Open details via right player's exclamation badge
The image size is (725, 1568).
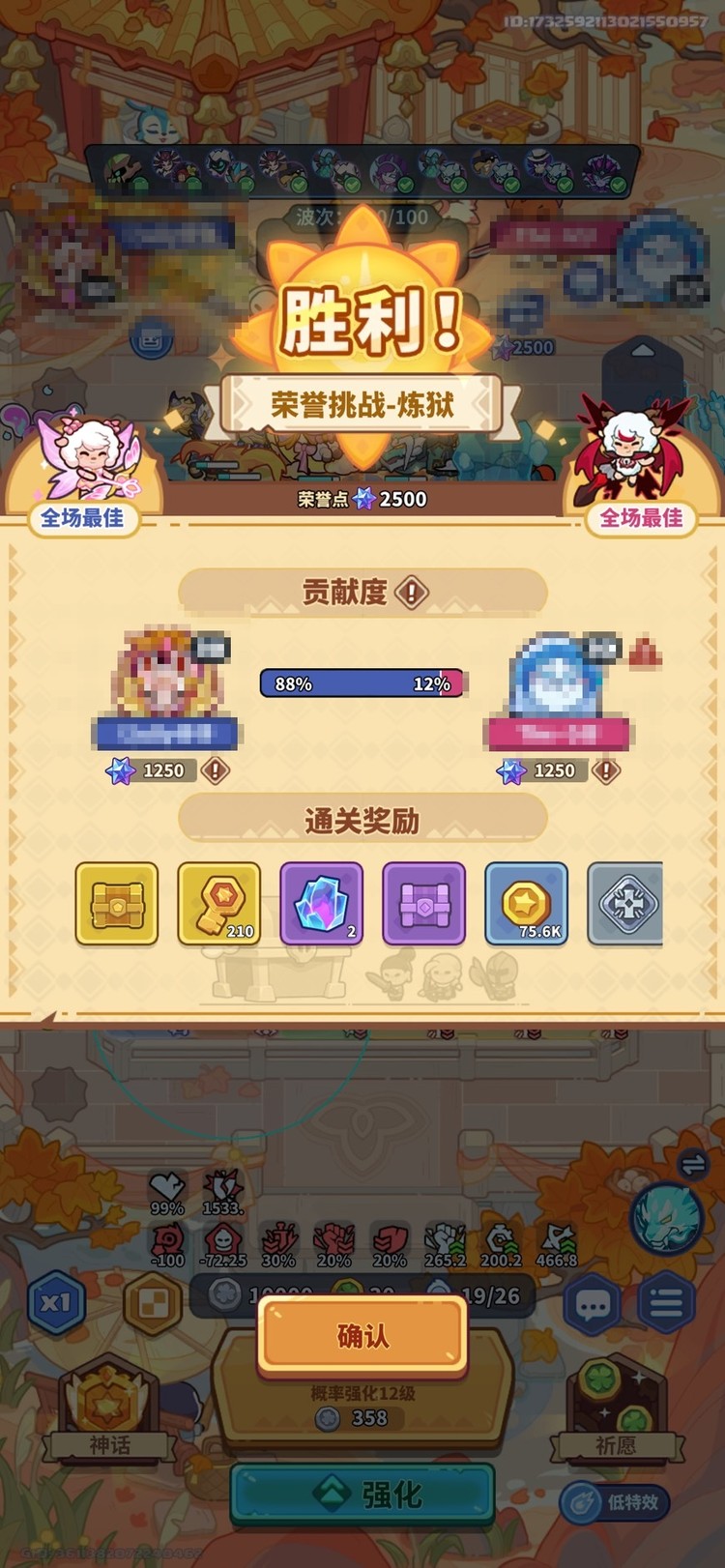[606, 771]
